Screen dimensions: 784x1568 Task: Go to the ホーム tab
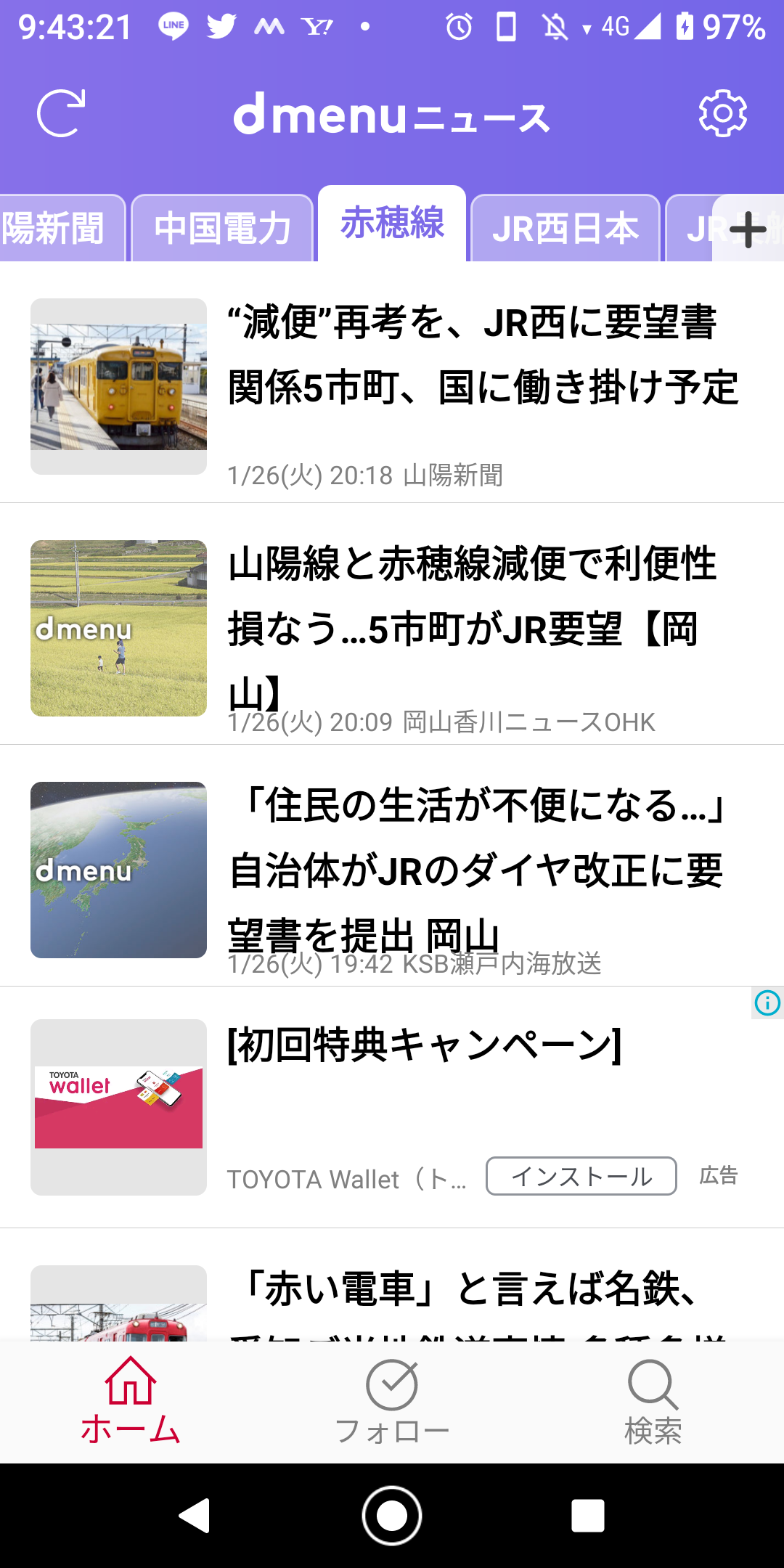point(131,1401)
